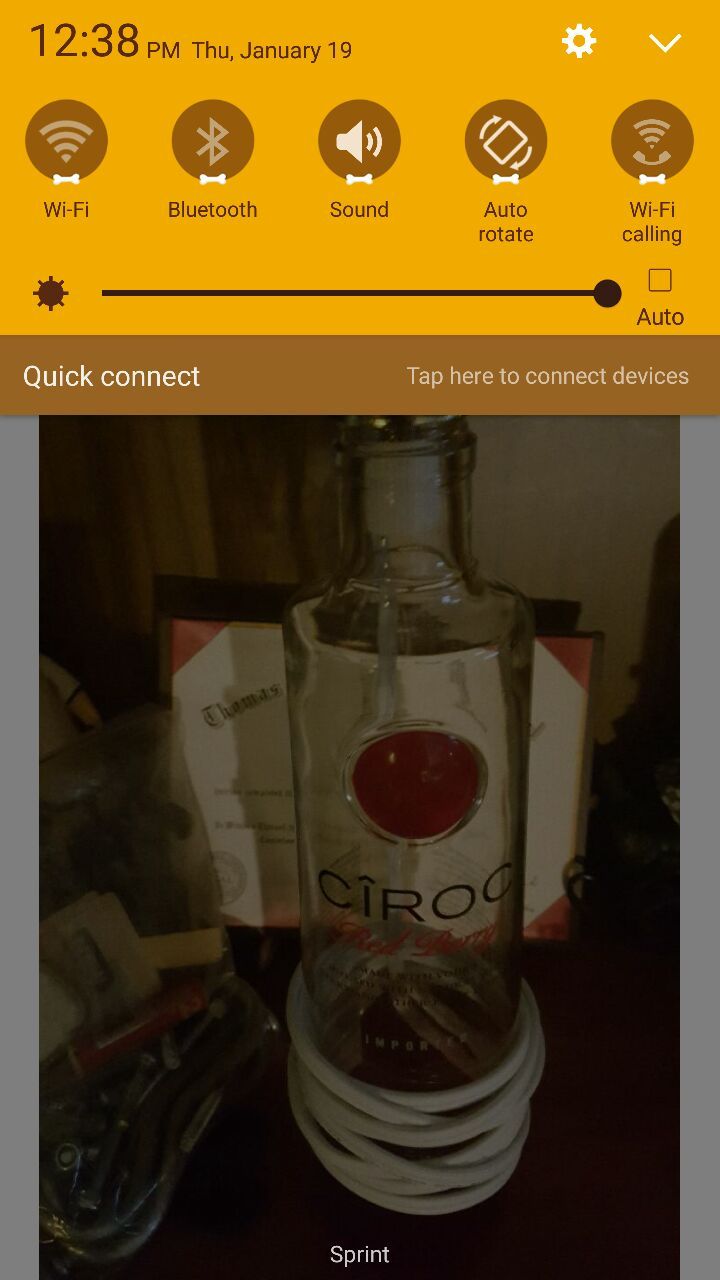Check the Auto brightness box
The height and width of the screenshot is (1280, 720).
pyautogui.click(x=660, y=280)
